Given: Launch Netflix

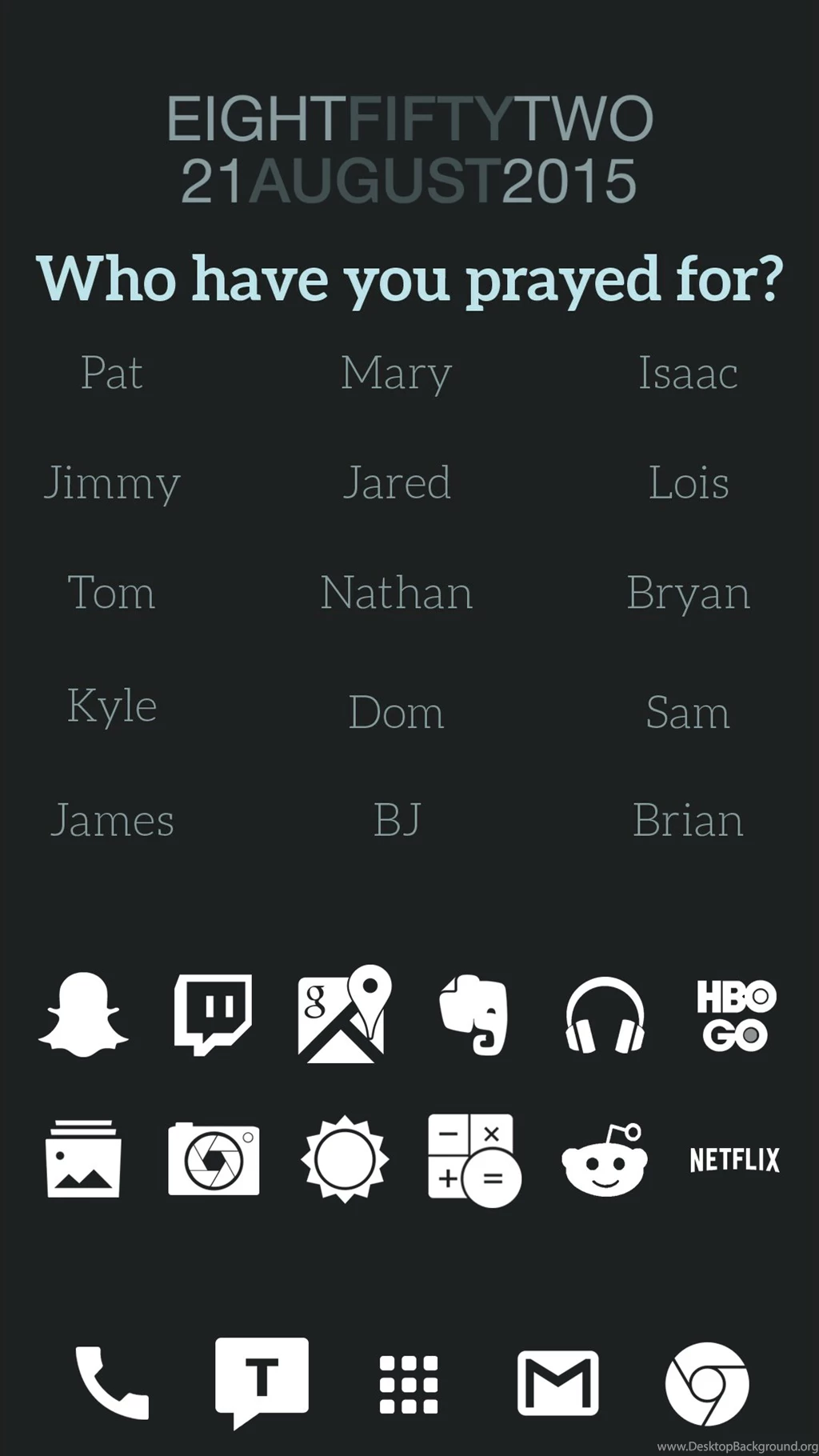Looking at the screenshot, I should [x=735, y=1159].
